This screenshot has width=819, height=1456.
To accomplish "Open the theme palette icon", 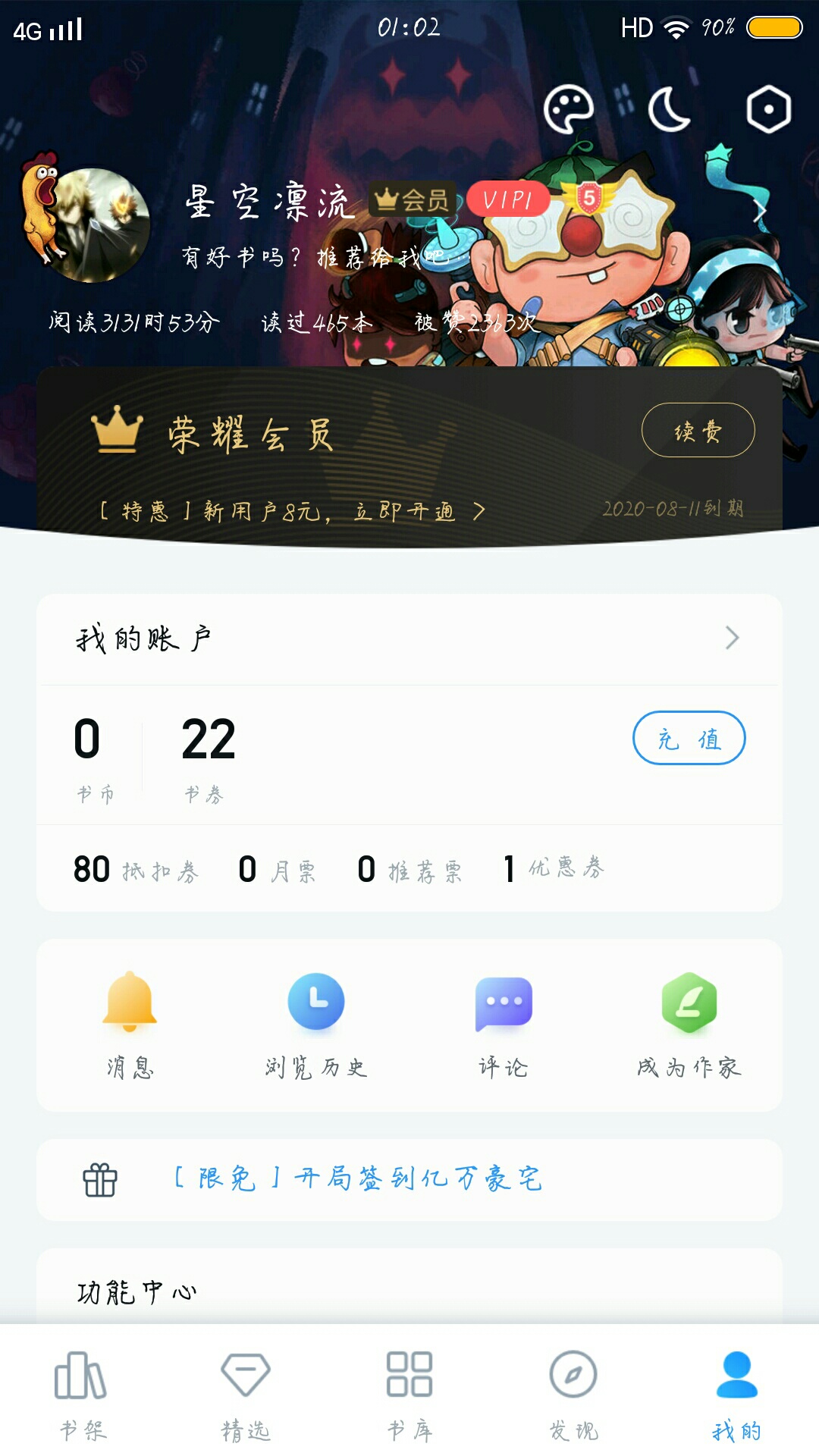I will 568,110.
